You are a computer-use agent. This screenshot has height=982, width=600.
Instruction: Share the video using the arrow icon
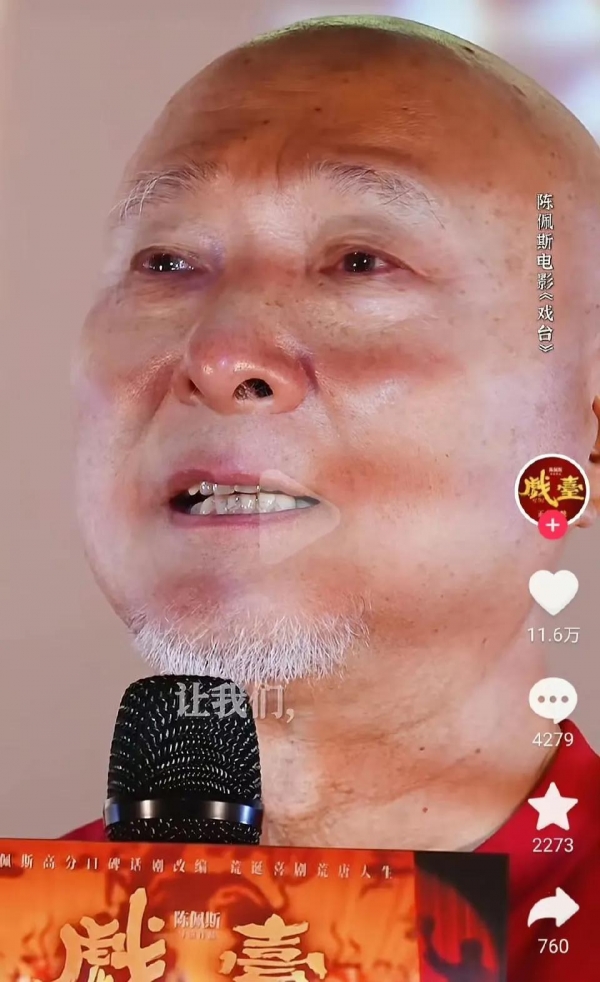pyautogui.click(x=553, y=908)
